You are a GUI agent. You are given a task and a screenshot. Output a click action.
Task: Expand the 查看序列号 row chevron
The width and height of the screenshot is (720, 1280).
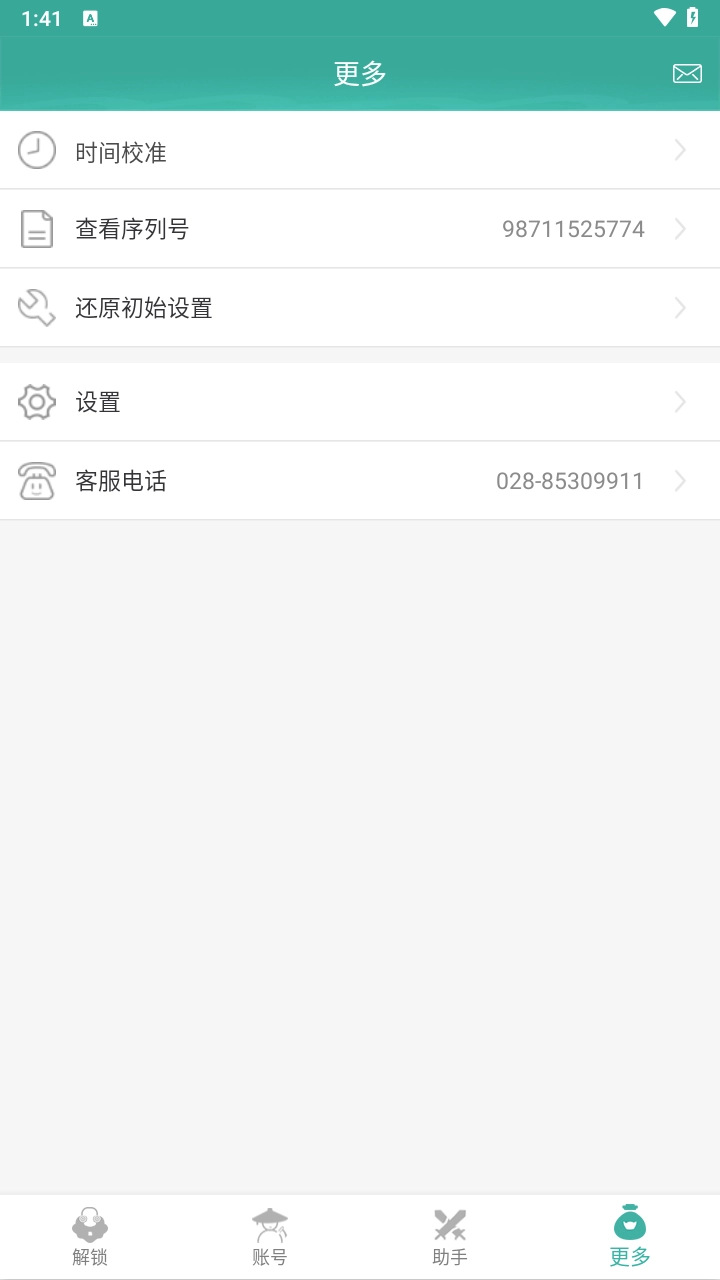tap(680, 228)
